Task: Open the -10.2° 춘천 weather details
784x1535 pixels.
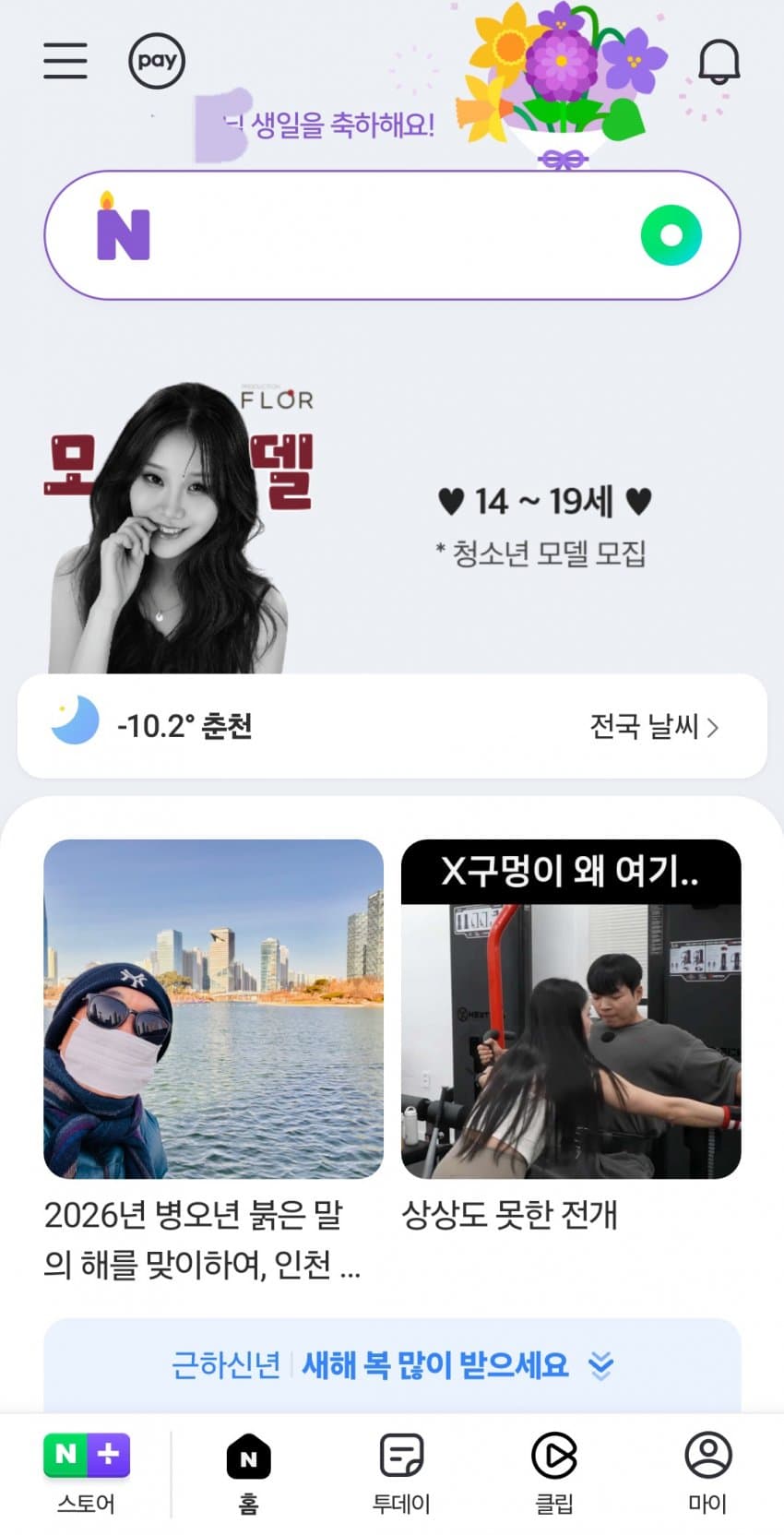Action: pos(184,726)
